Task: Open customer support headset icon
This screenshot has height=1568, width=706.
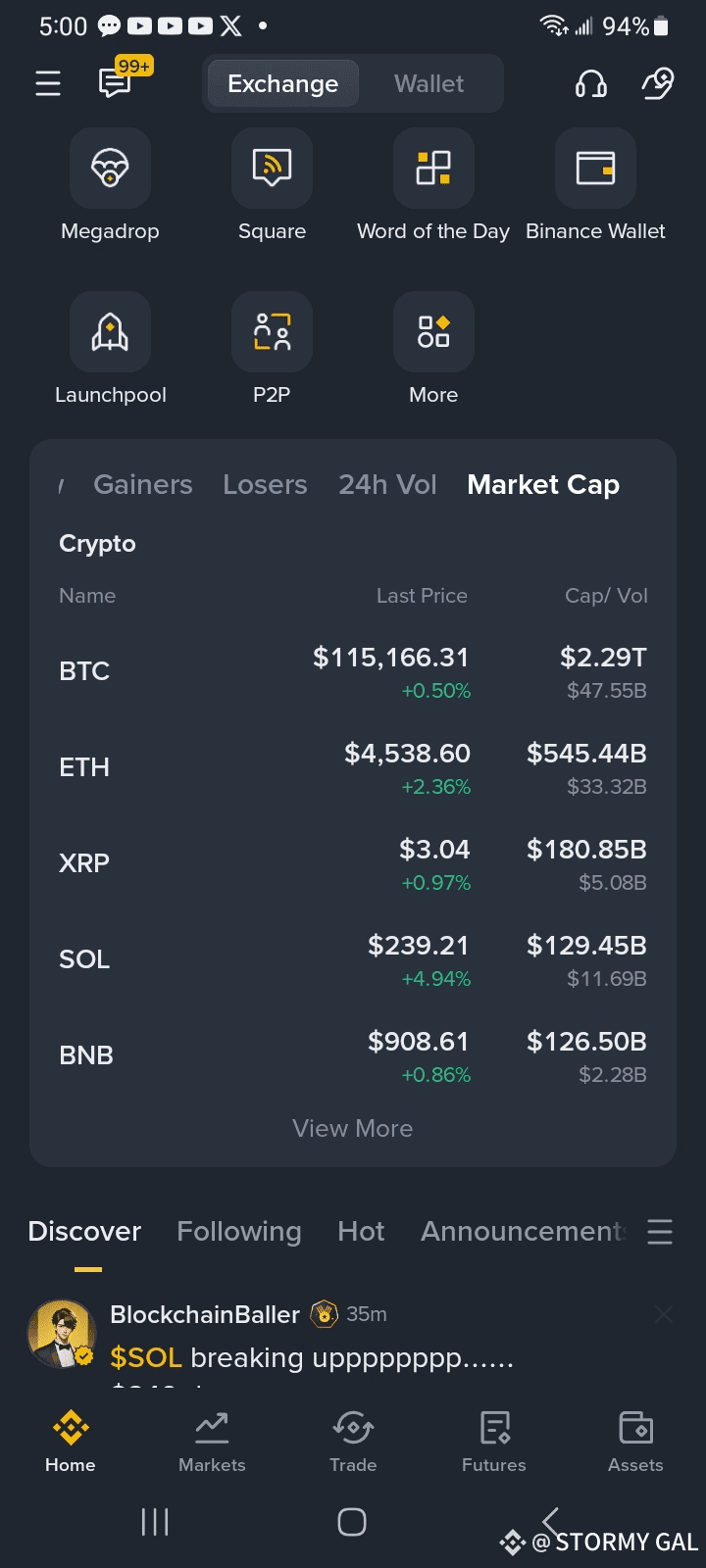Action: (590, 84)
